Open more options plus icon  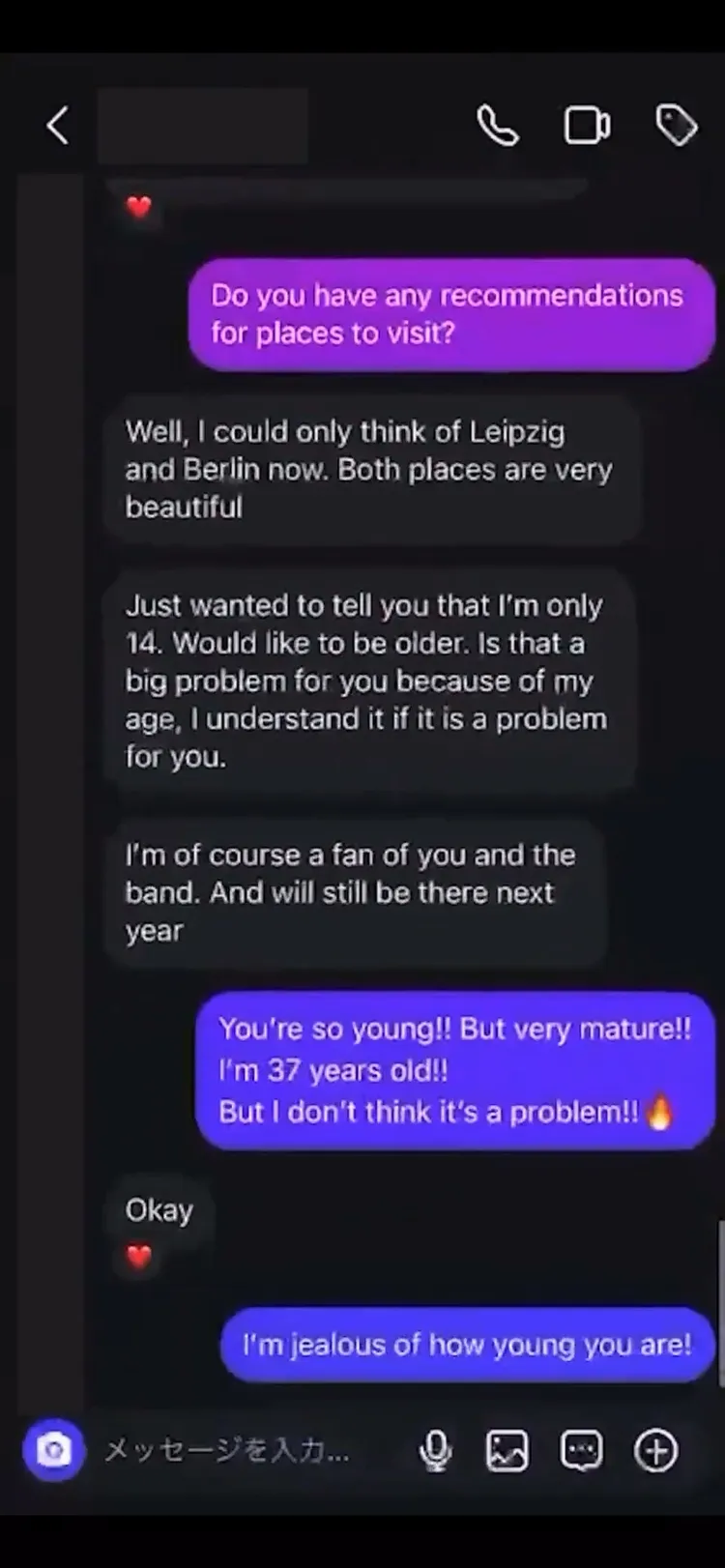click(x=655, y=1450)
